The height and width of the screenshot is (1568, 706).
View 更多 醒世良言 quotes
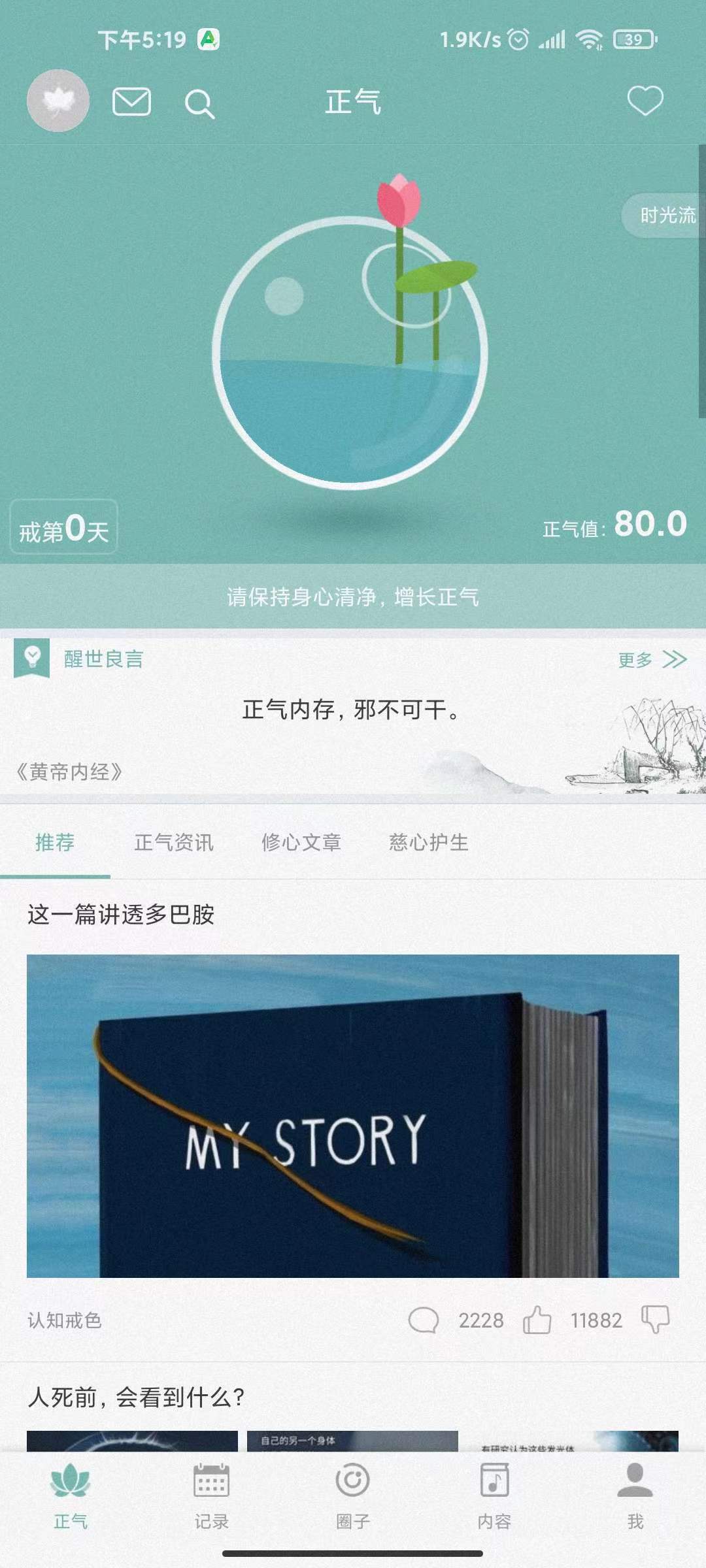coord(651,660)
